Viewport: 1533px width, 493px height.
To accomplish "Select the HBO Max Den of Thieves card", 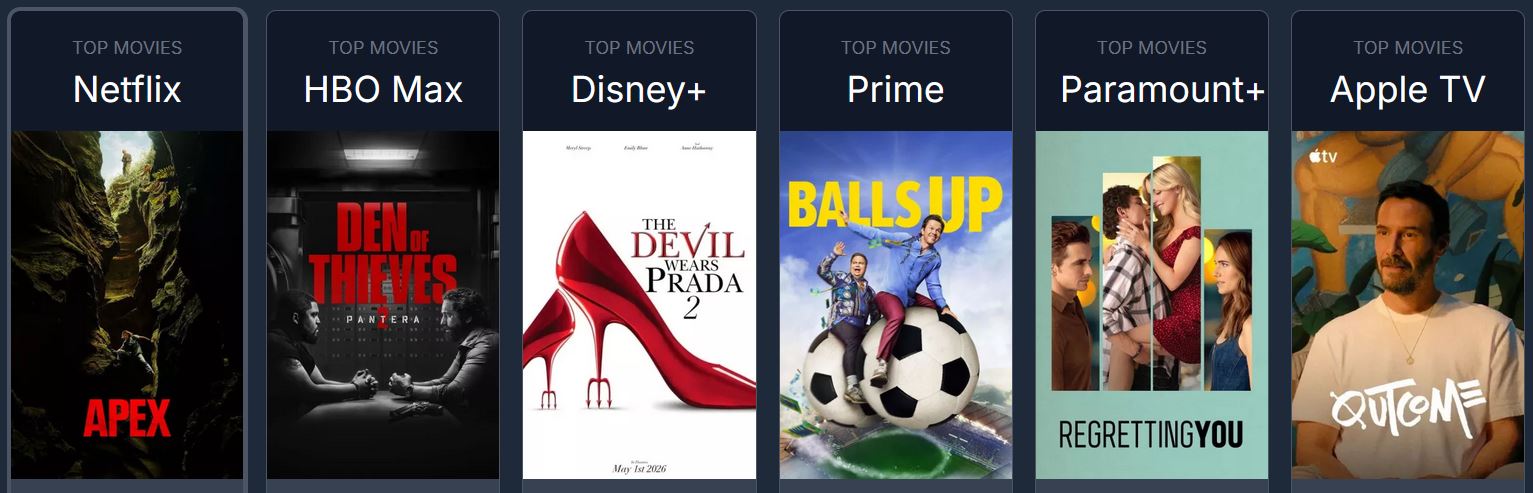I will (383, 304).
